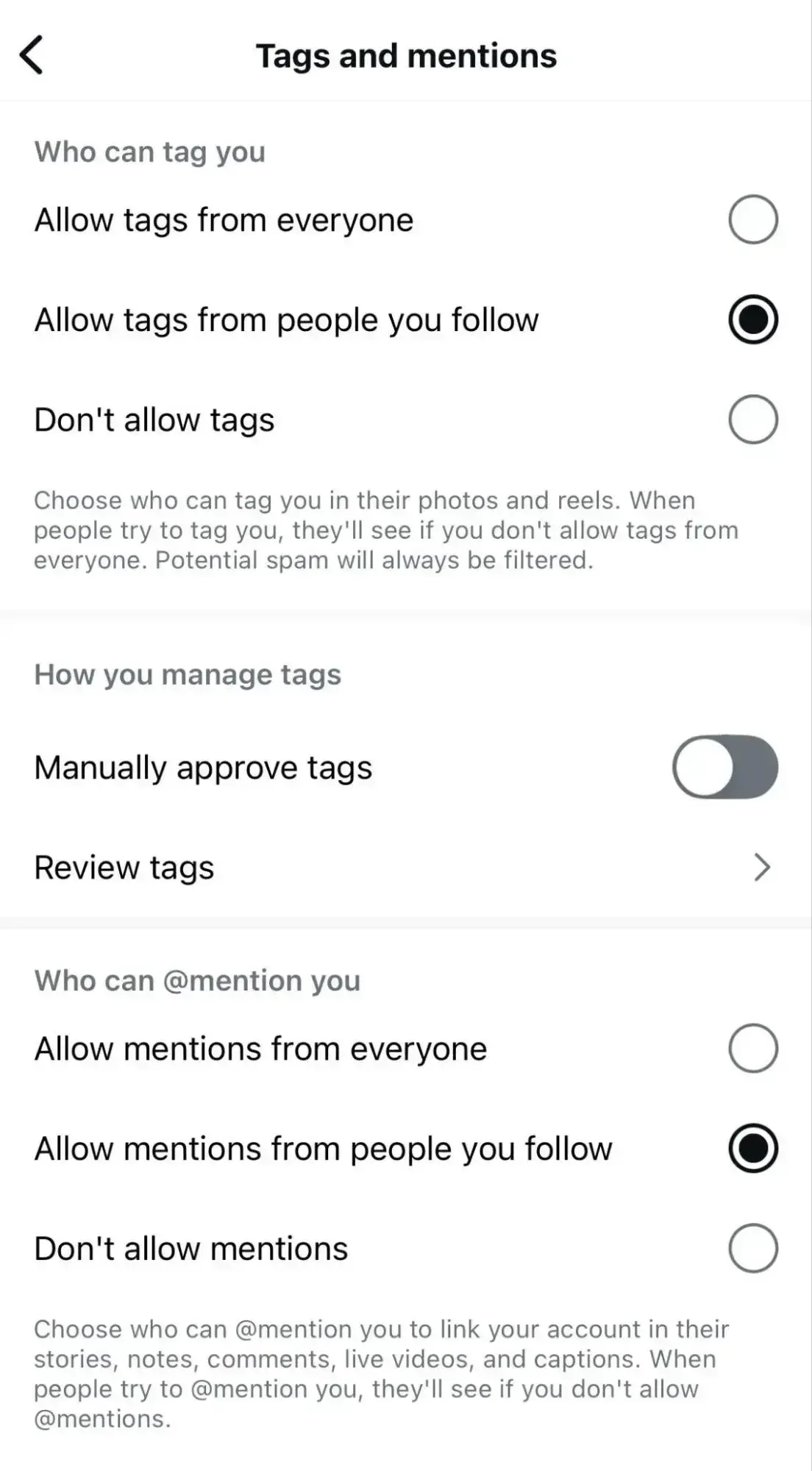Select Allow tags from everyone

pos(752,219)
